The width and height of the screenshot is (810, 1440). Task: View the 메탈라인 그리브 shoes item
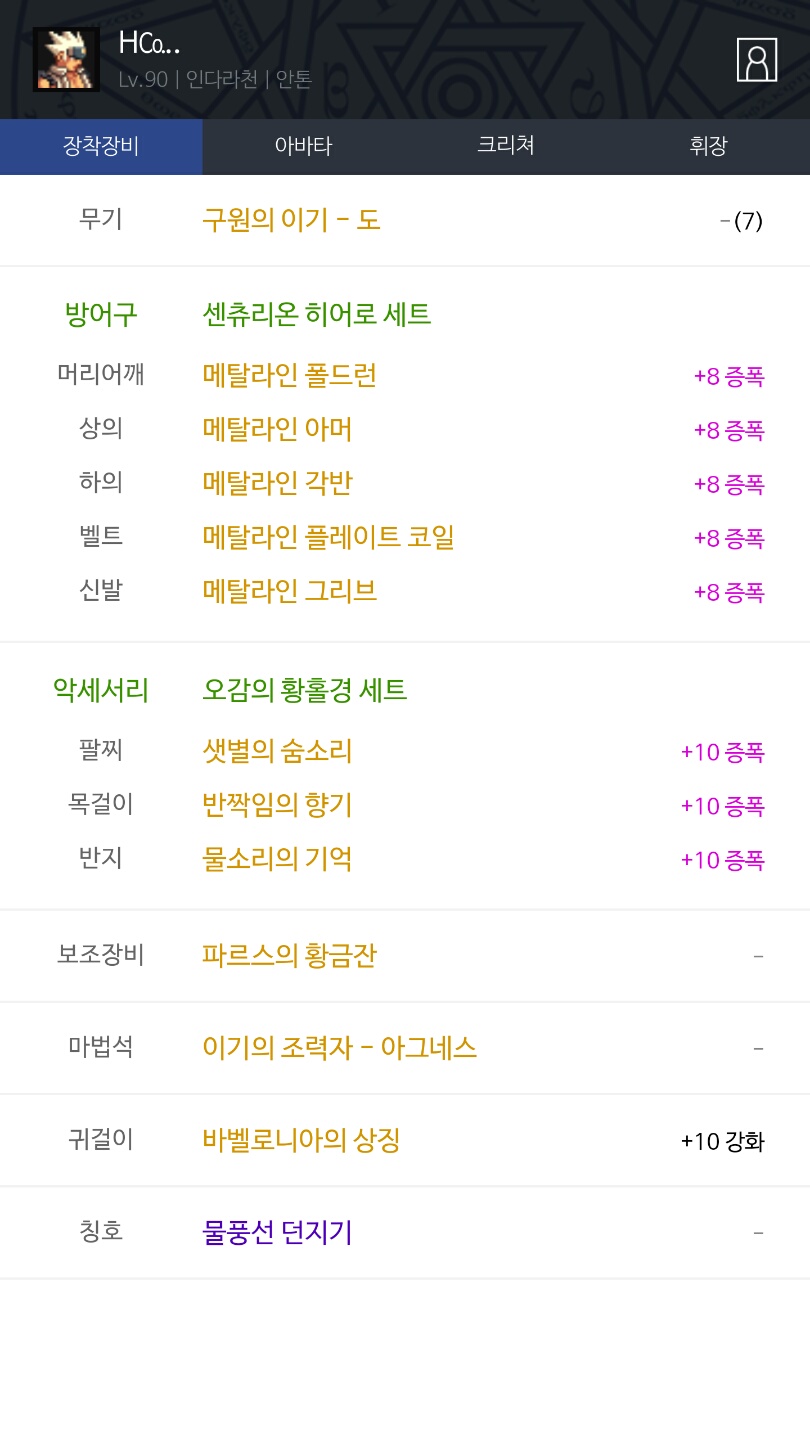pos(289,592)
